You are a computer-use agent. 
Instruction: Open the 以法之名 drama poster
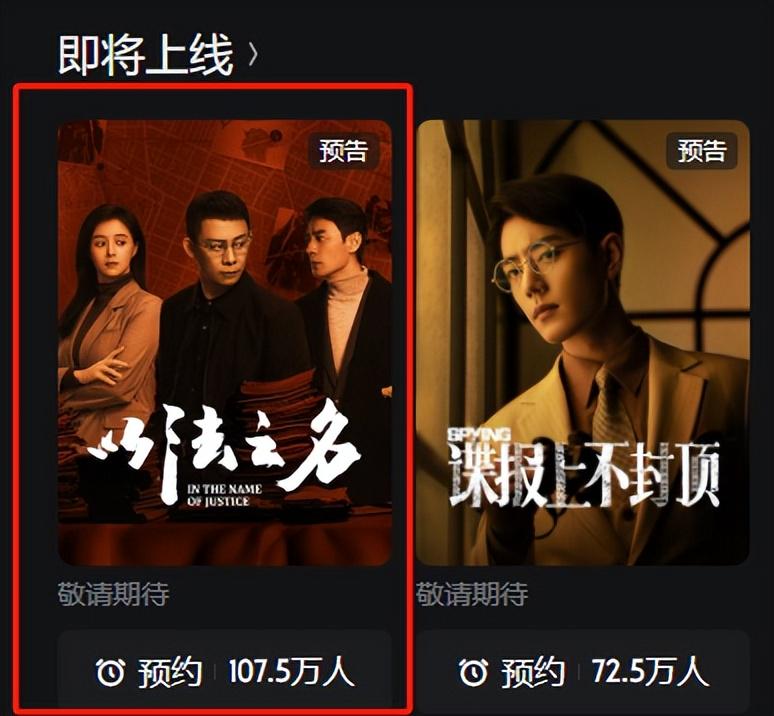[x=224, y=342]
